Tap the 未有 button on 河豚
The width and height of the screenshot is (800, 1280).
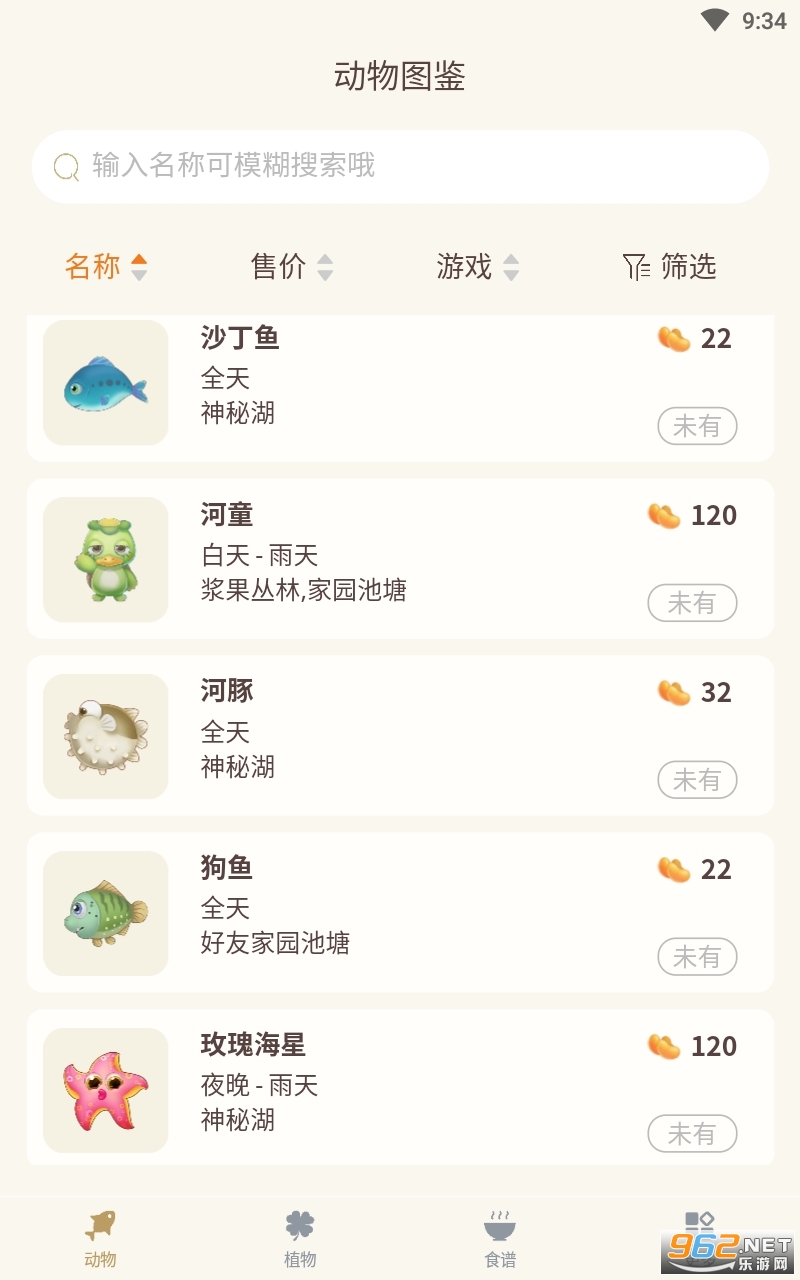coord(697,780)
